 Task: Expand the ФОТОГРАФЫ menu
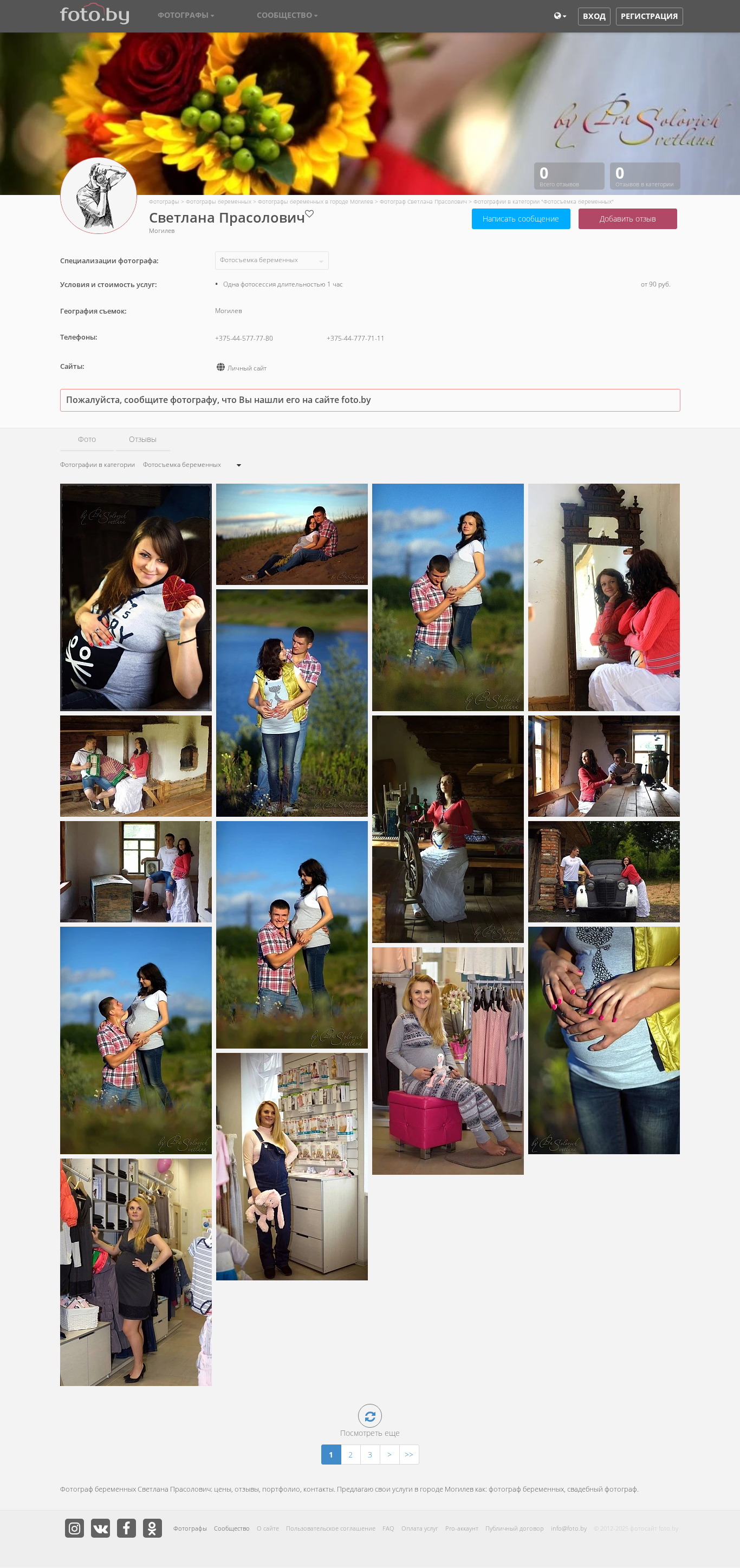pos(186,15)
